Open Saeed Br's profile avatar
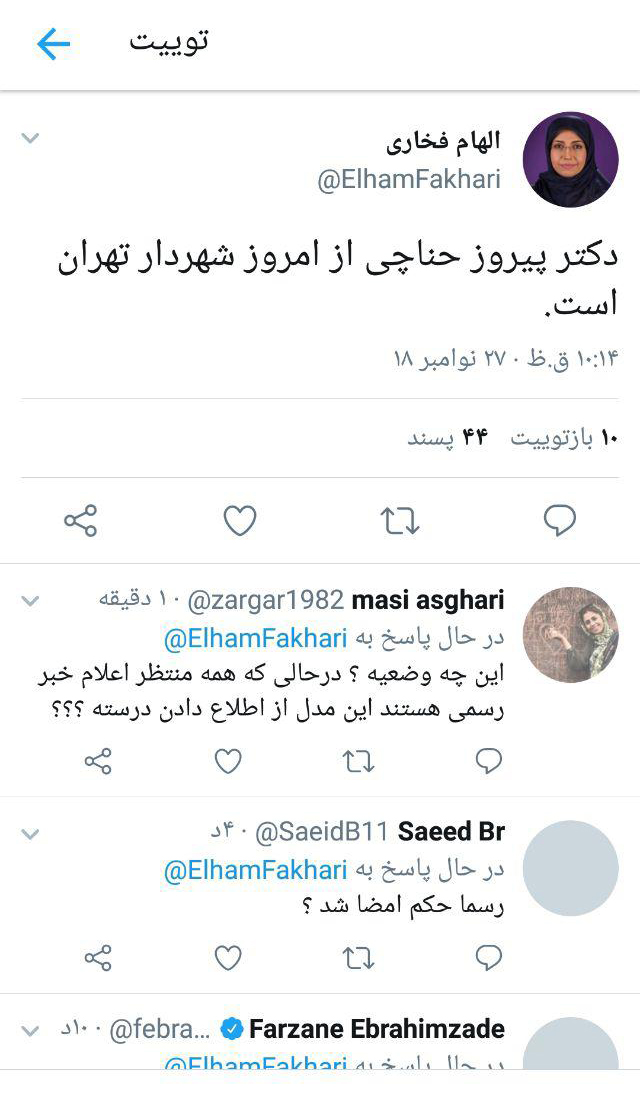Viewport: 640px width, 1096px height. click(570, 868)
